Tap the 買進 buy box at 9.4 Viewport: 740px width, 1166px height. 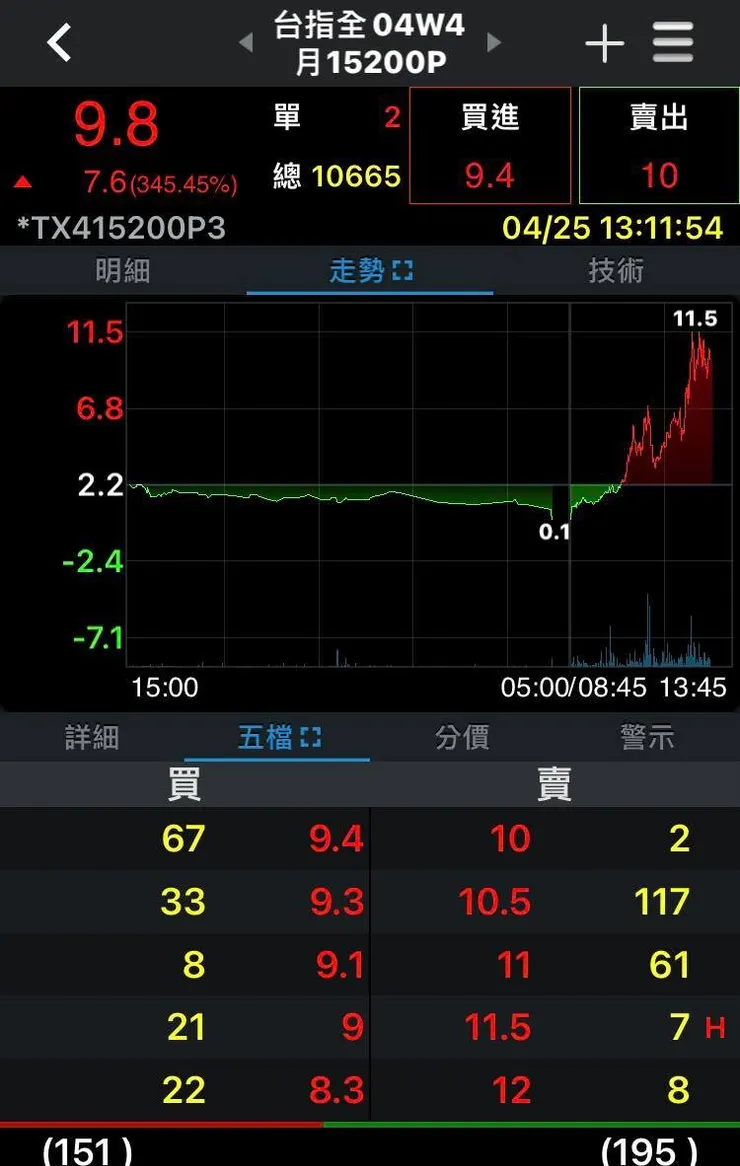(x=490, y=145)
